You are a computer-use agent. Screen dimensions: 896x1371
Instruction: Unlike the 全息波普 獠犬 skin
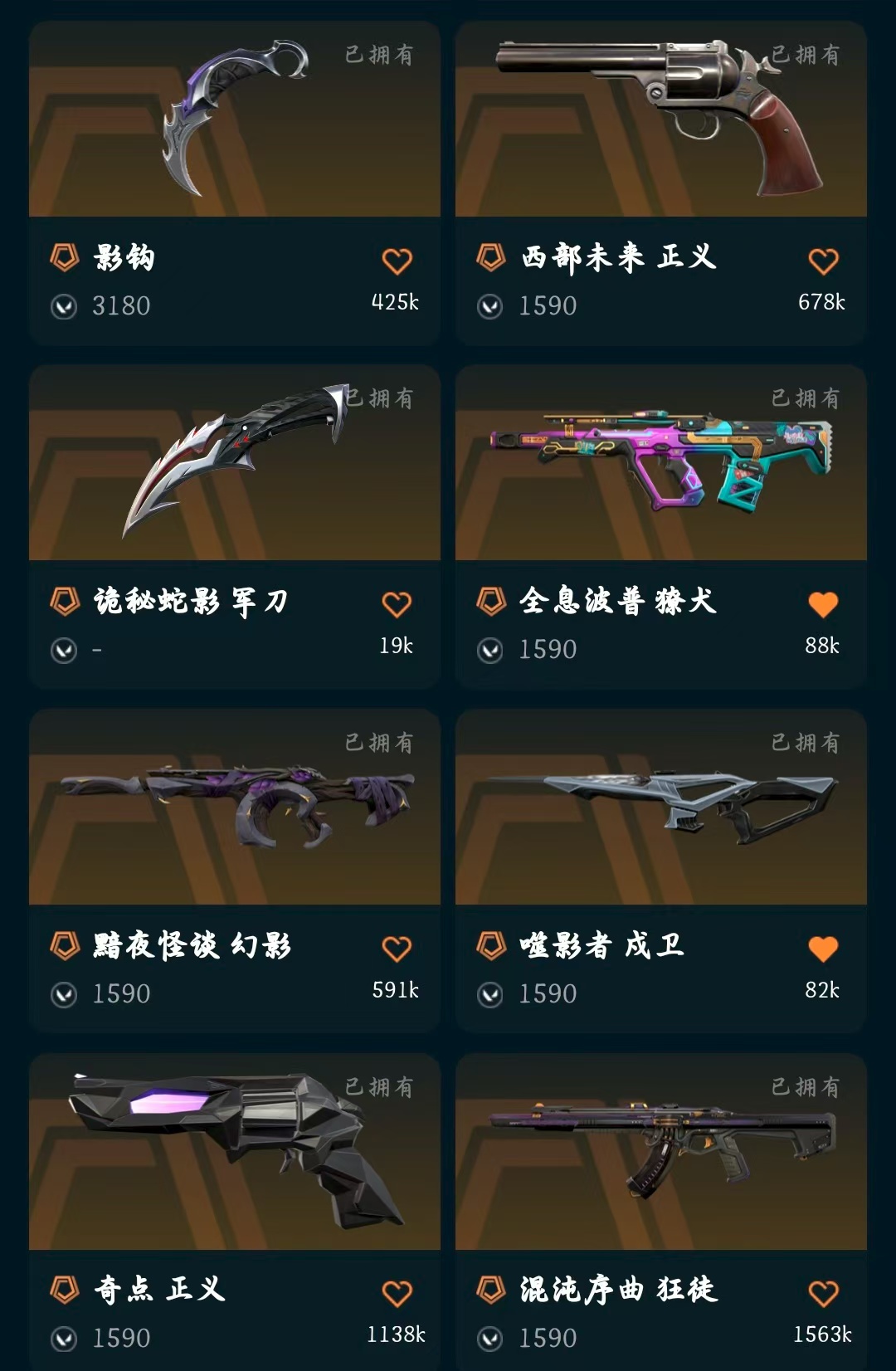823,605
